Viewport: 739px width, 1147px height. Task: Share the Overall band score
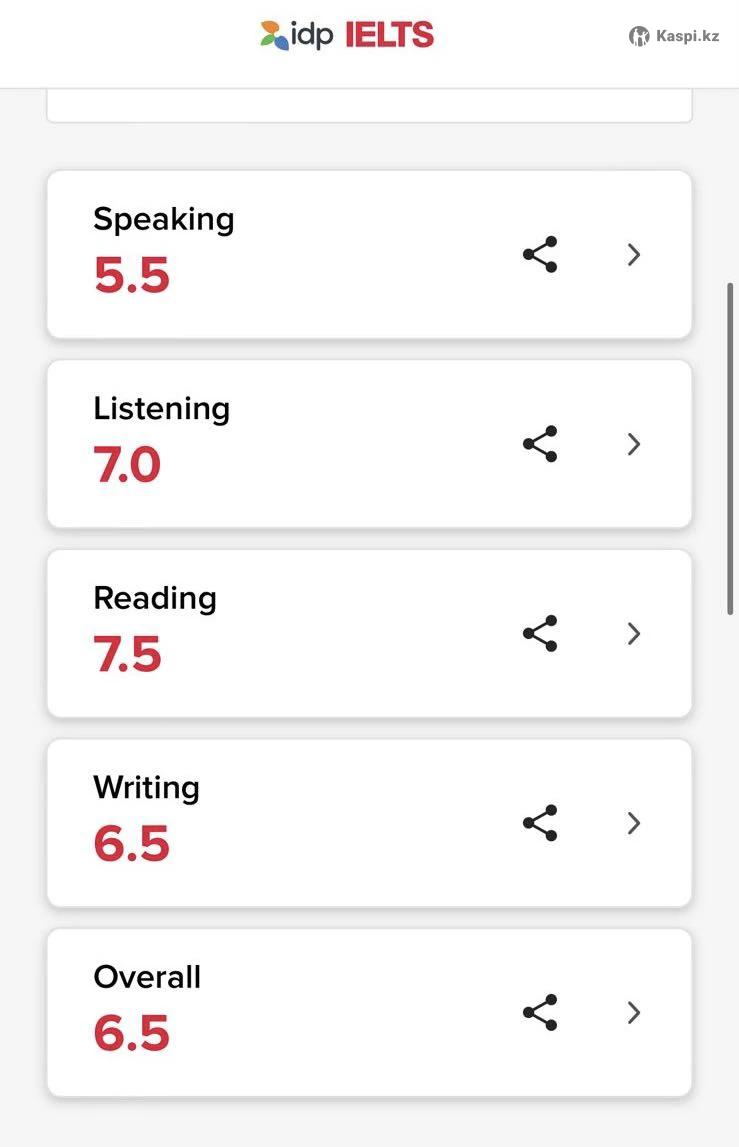[x=540, y=1013]
